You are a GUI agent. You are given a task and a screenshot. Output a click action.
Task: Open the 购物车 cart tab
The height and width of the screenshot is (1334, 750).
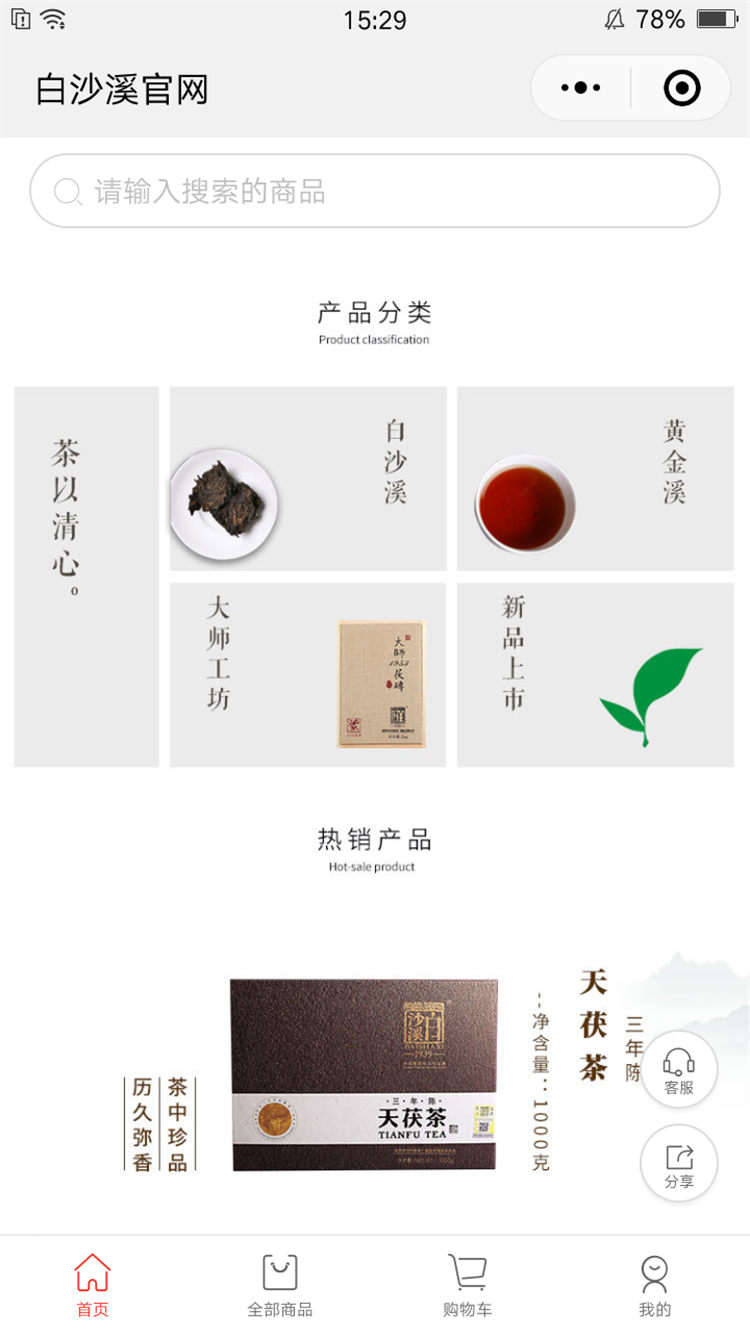tap(467, 1286)
